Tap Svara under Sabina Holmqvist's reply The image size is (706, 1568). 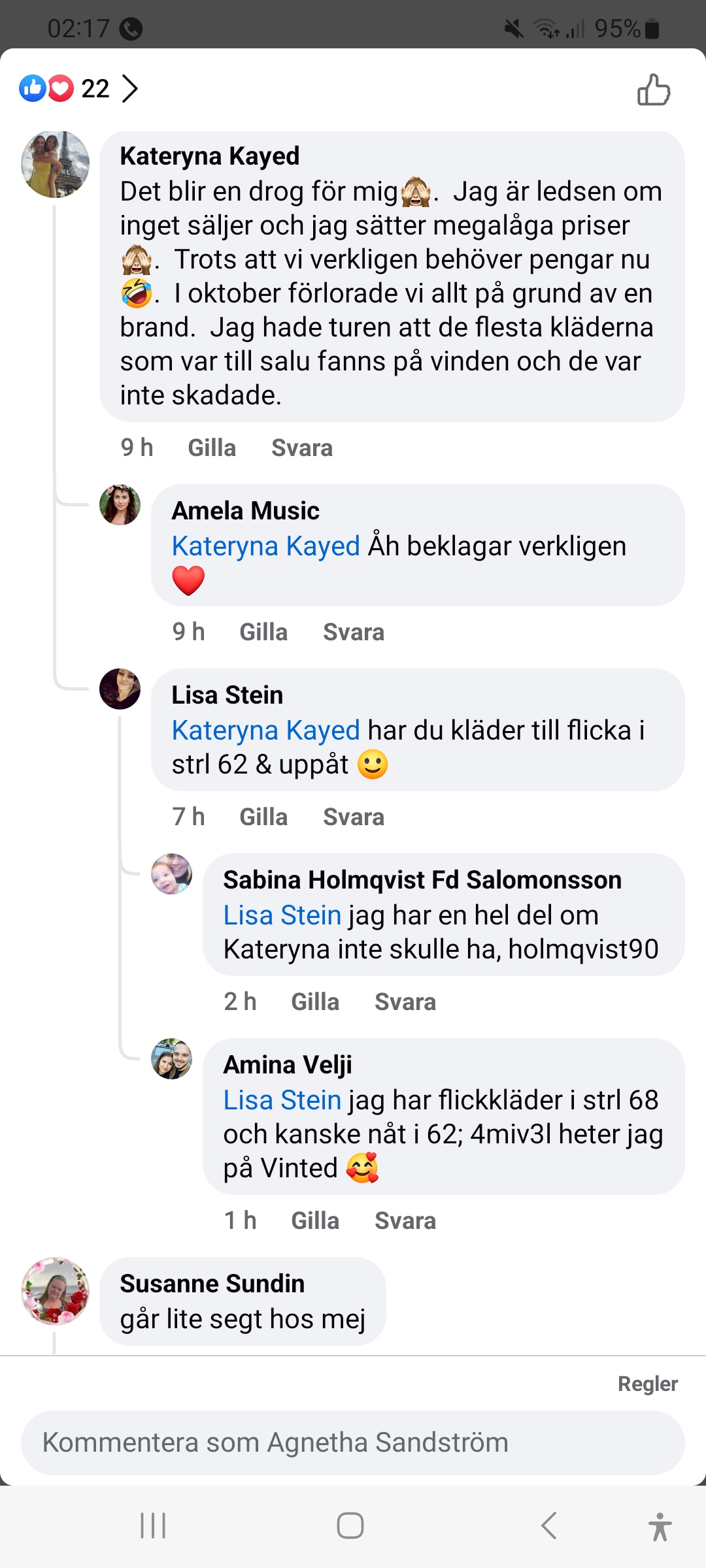point(405,1002)
